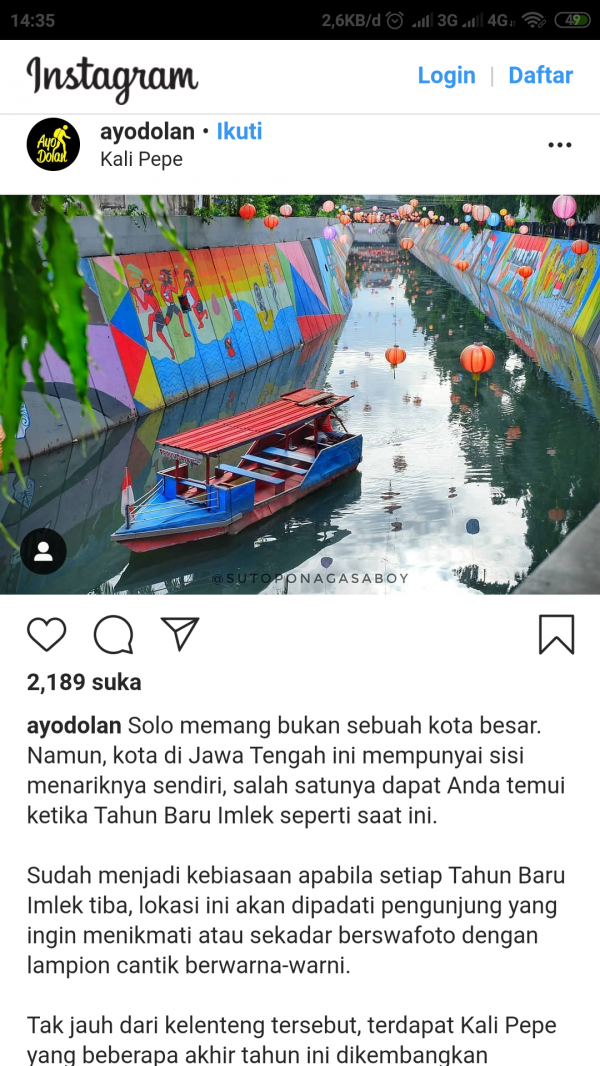The height and width of the screenshot is (1066, 600).
Task: View the 2,189 suka likes list
Action: pos(84,683)
